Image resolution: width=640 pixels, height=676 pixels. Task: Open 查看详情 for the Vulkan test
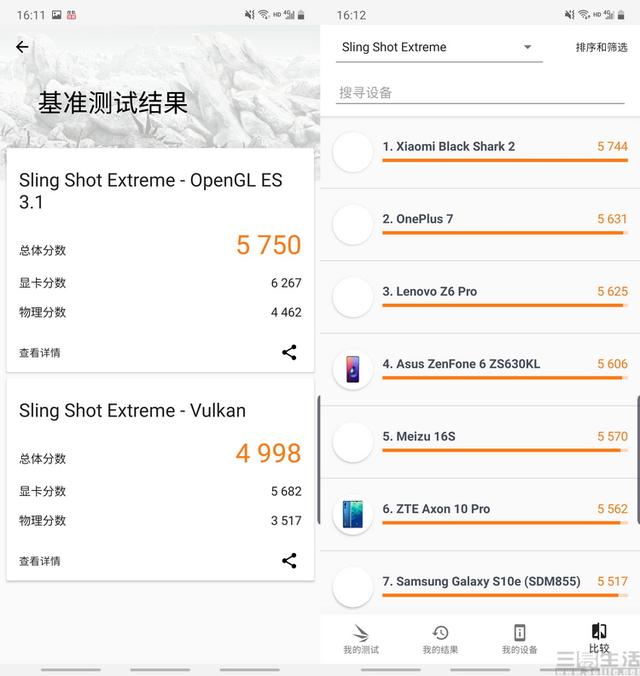pos(40,561)
